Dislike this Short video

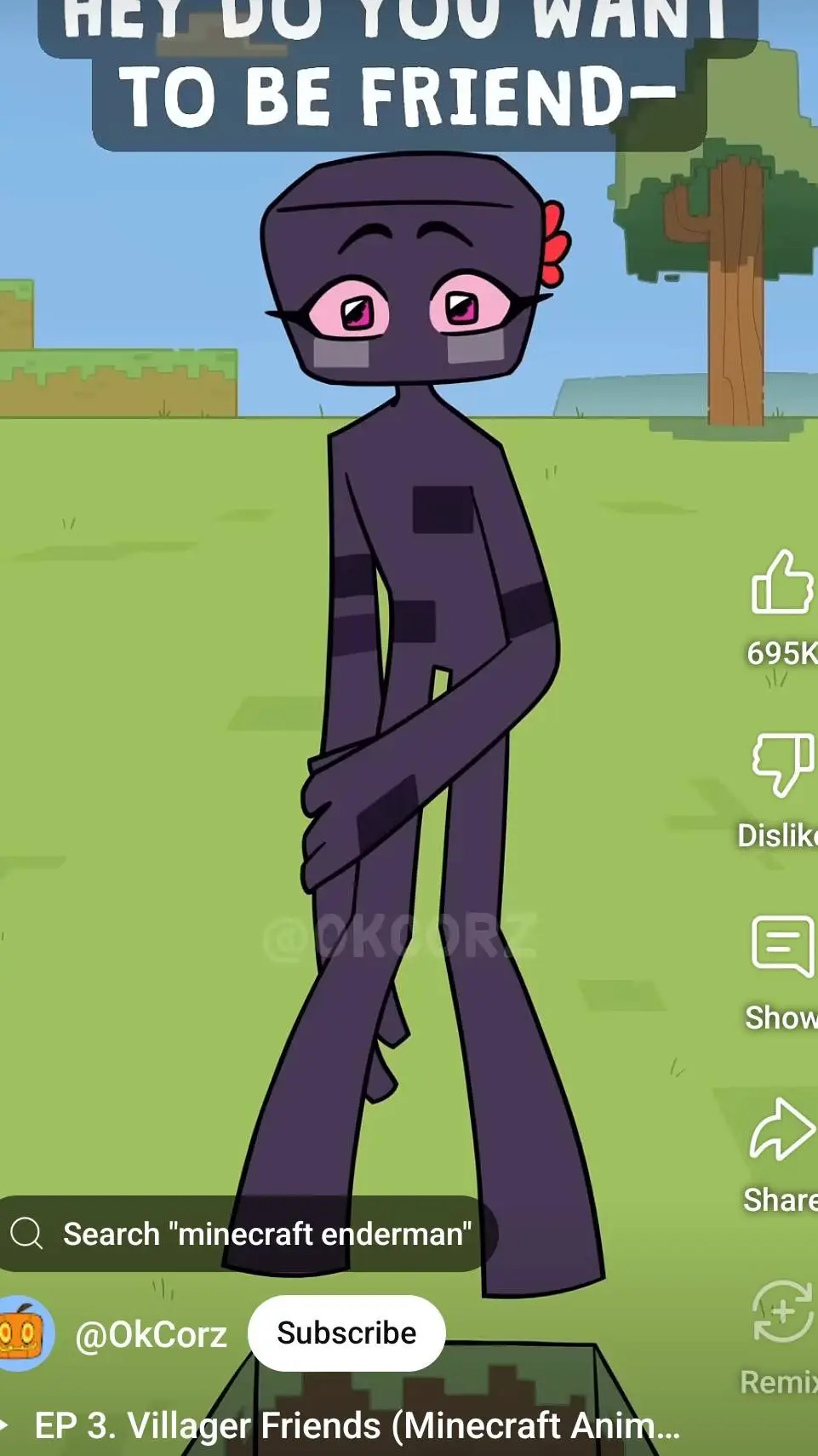781,765
